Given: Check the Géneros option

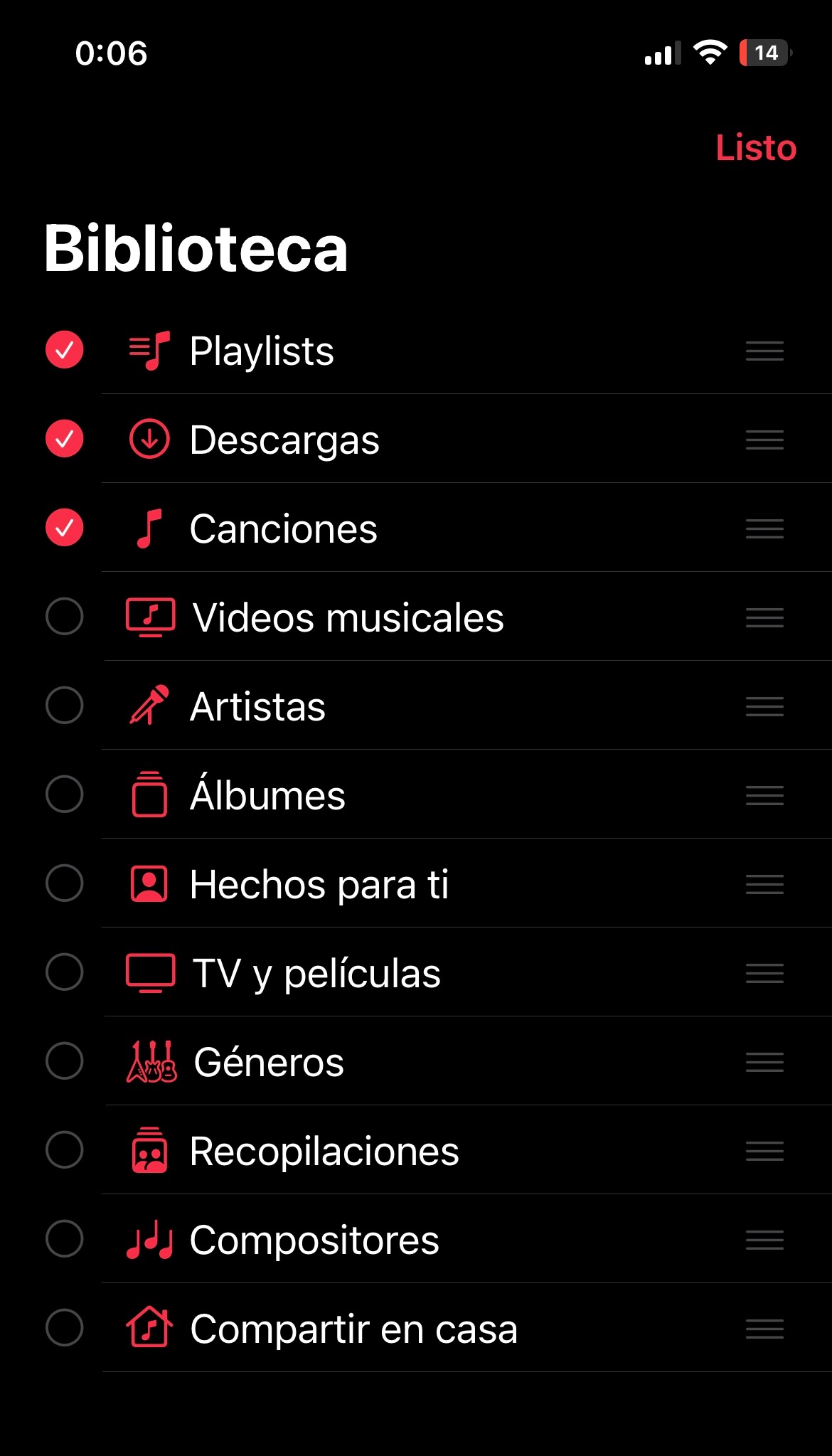Looking at the screenshot, I should click(65, 1061).
